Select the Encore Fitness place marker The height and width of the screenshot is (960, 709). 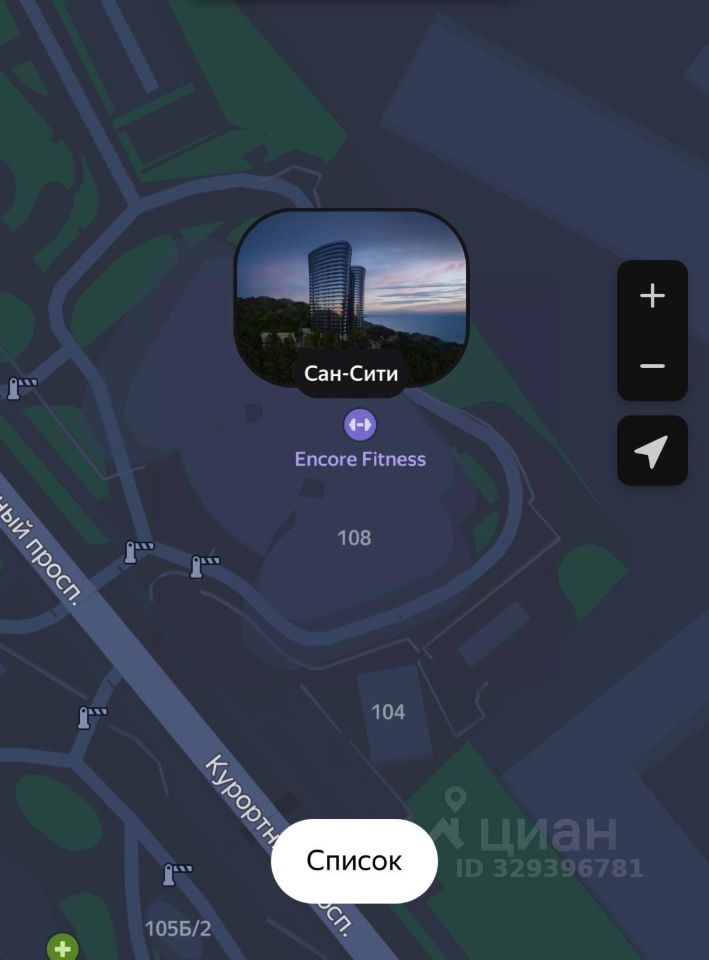tap(360, 425)
